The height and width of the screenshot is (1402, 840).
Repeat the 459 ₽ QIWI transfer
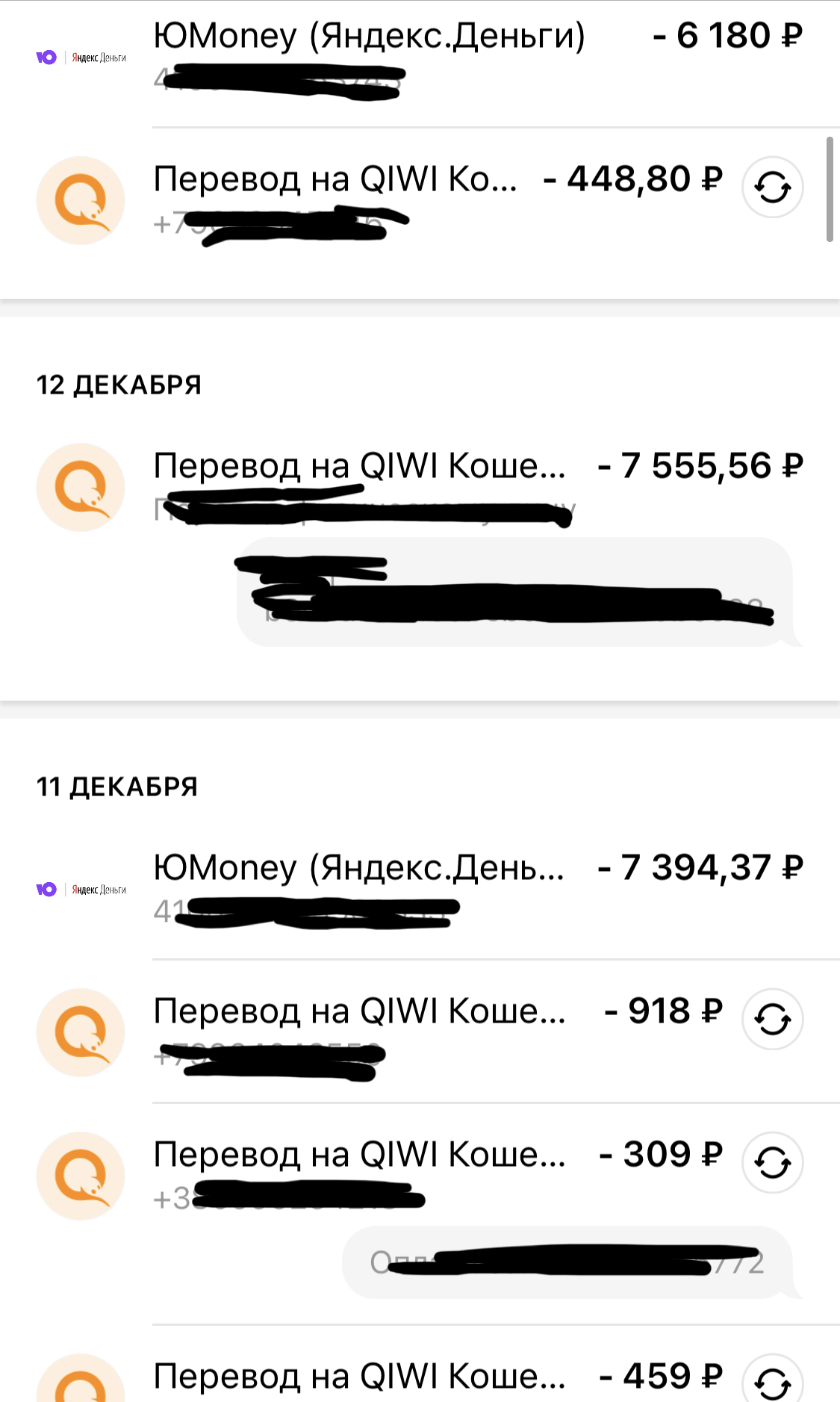point(772,1382)
